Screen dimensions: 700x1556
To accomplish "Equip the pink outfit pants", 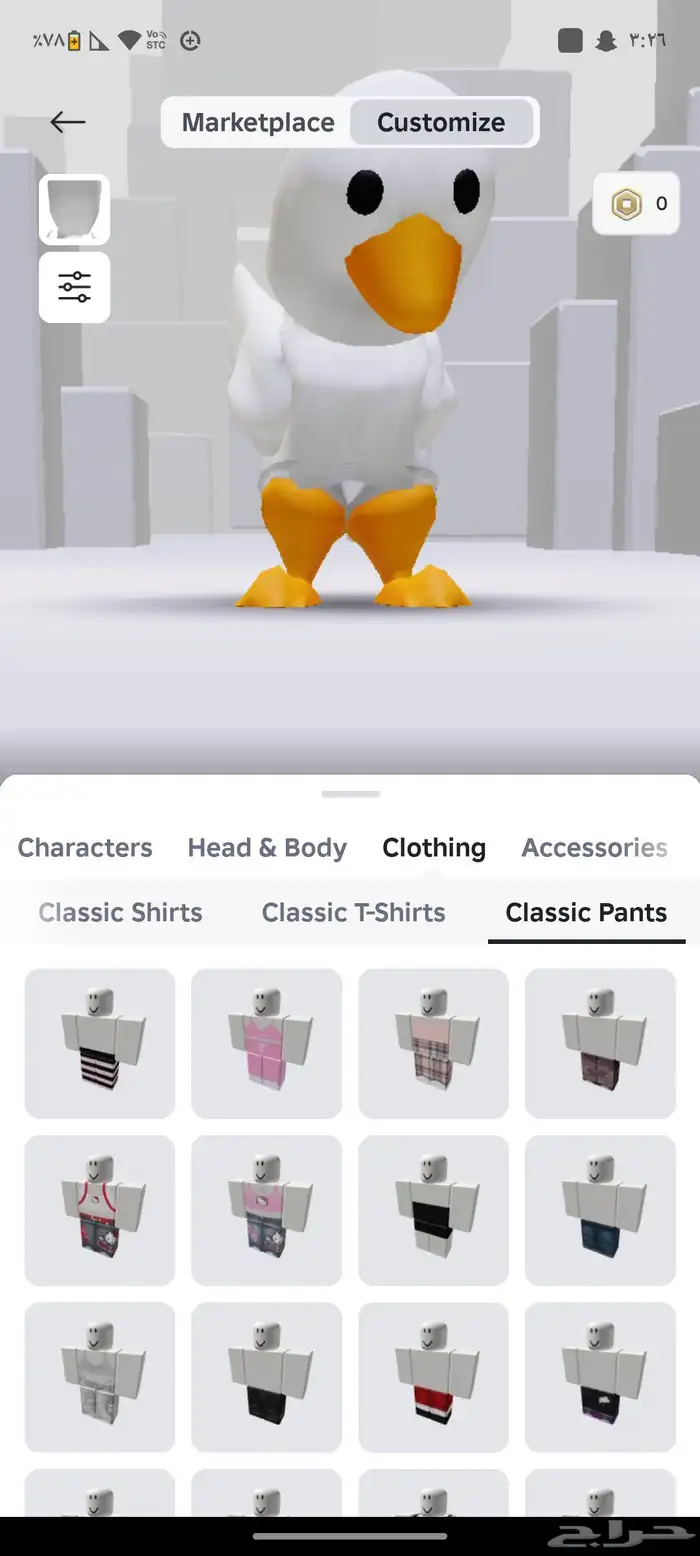I will point(266,1043).
